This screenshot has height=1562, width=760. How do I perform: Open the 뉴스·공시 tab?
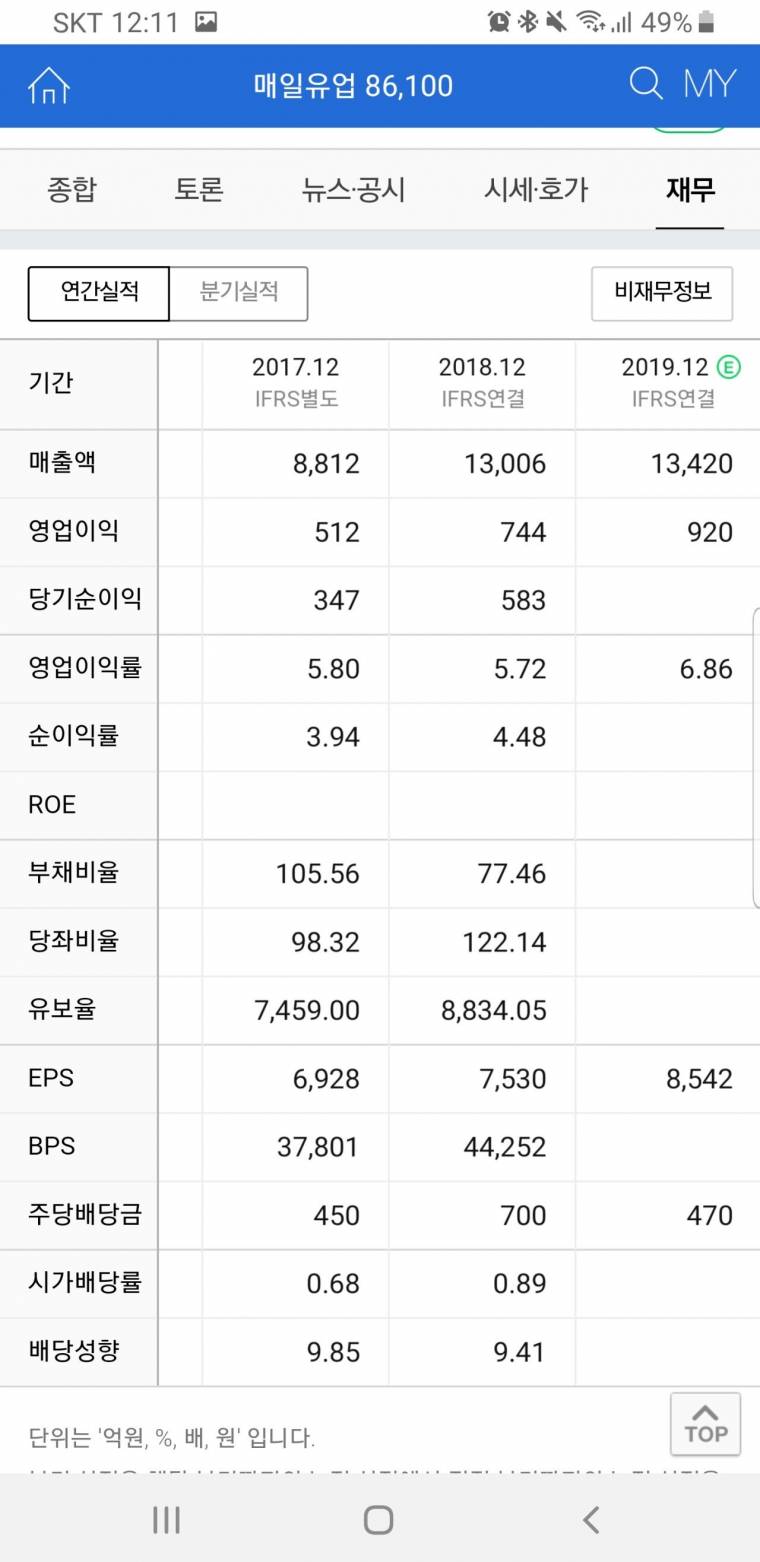(x=353, y=190)
